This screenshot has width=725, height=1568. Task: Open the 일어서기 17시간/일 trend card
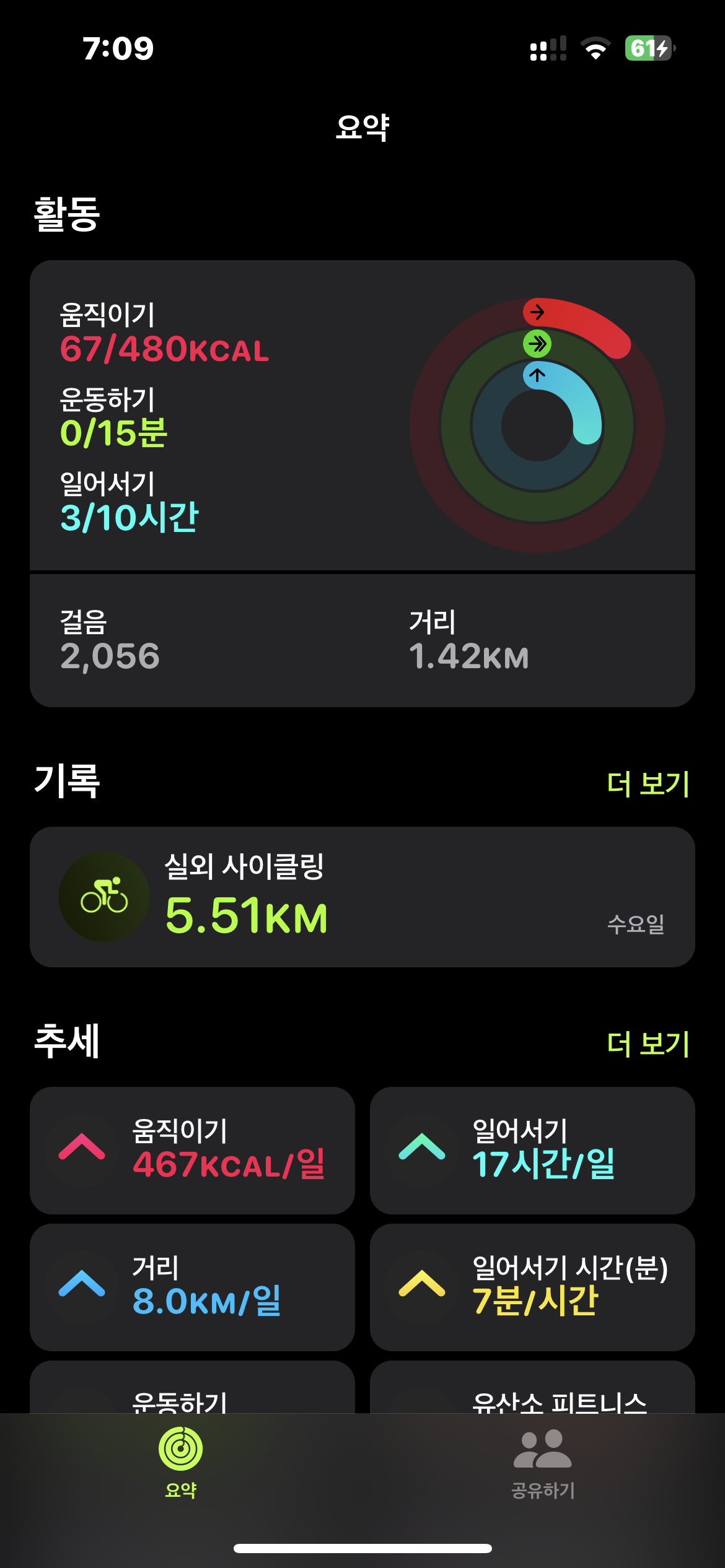pyautogui.click(x=532, y=1150)
